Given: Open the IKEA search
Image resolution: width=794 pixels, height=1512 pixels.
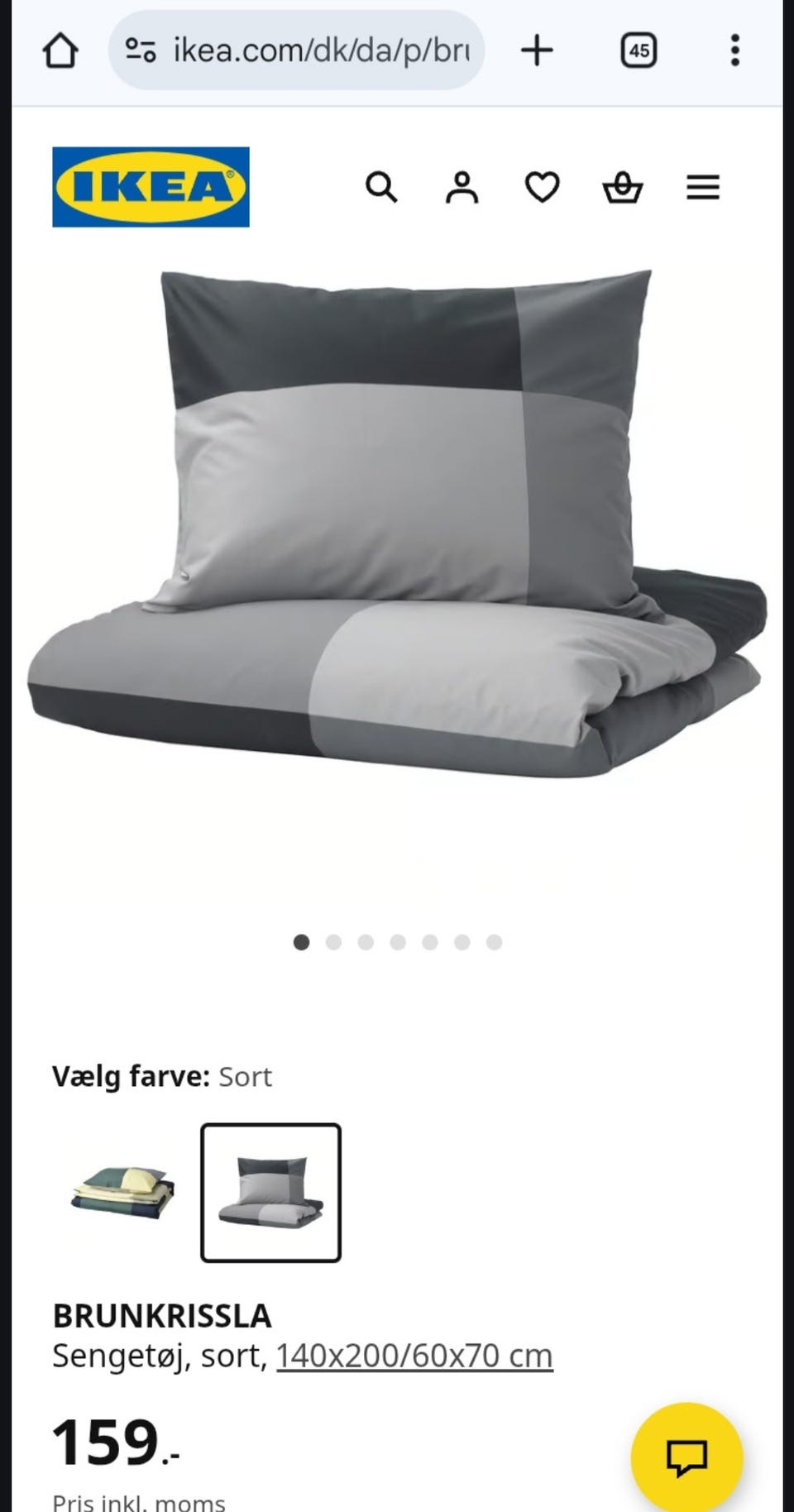Looking at the screenshot, I should coord(381,187).
